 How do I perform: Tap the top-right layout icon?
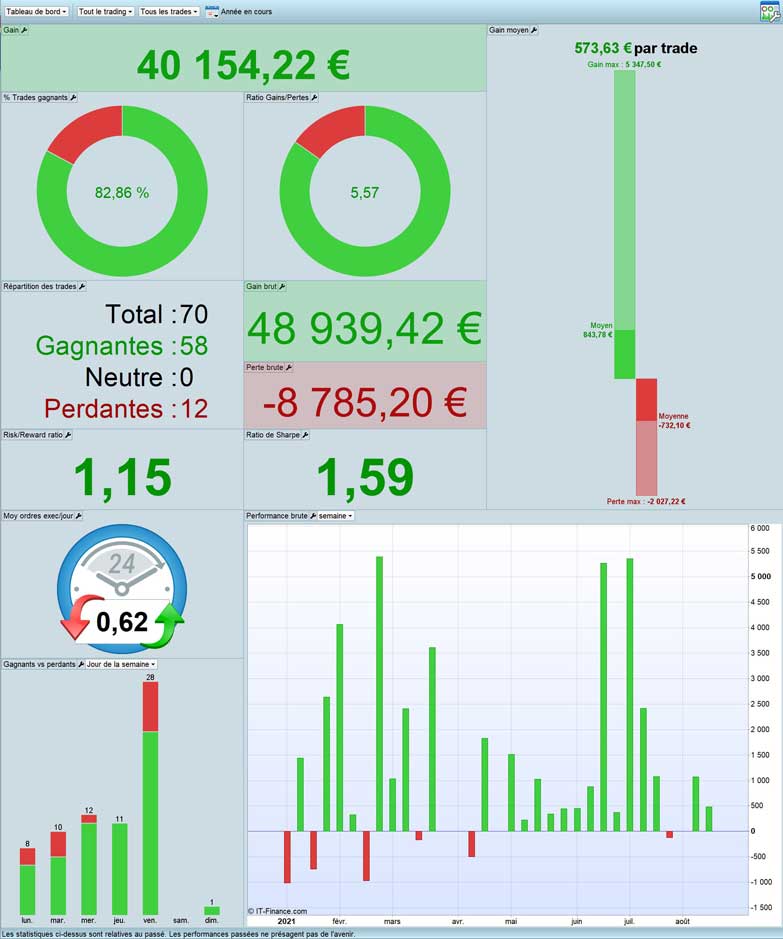pyautogui.click(x=770, y=12)
